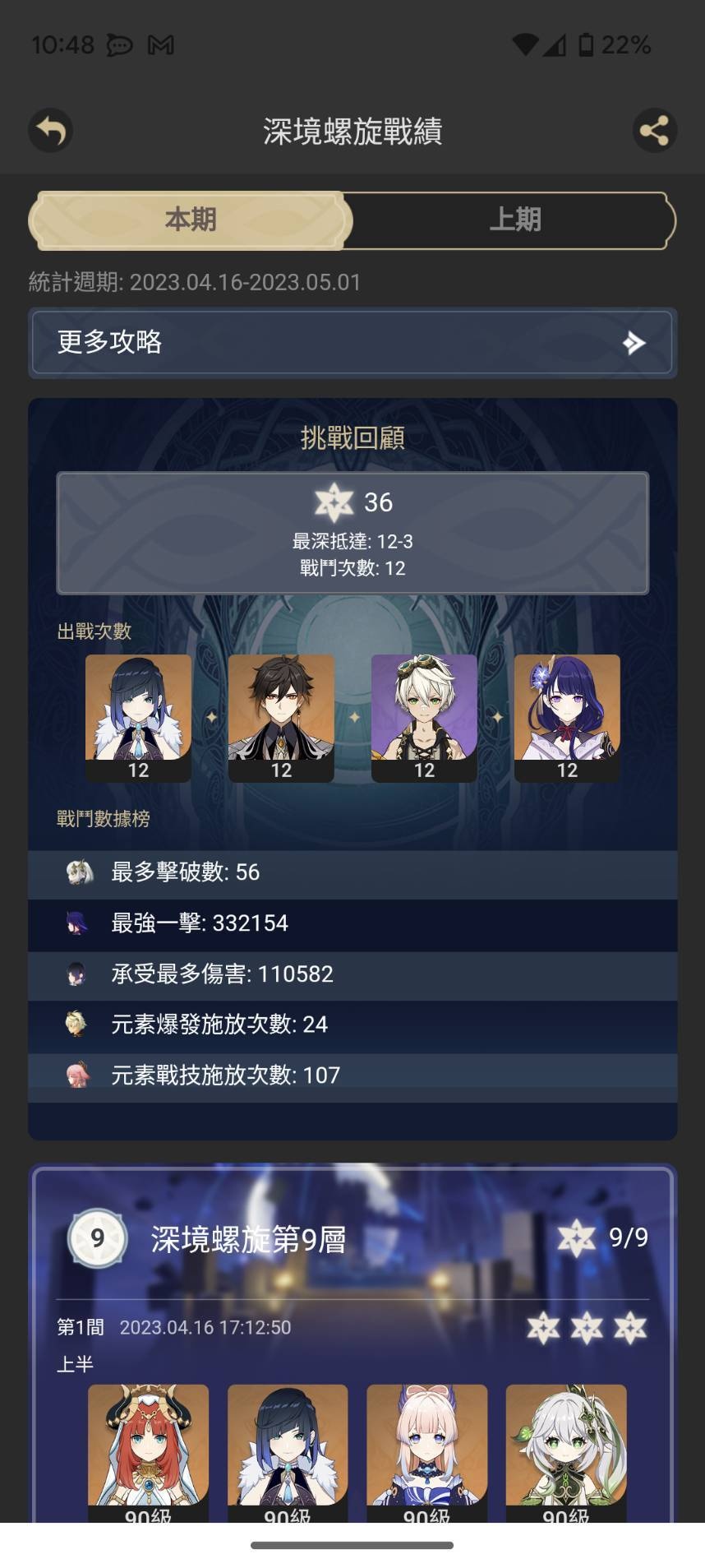Share the Spiral Abyss record
The width and height of the screenshot is (705, 1568).
654,131
